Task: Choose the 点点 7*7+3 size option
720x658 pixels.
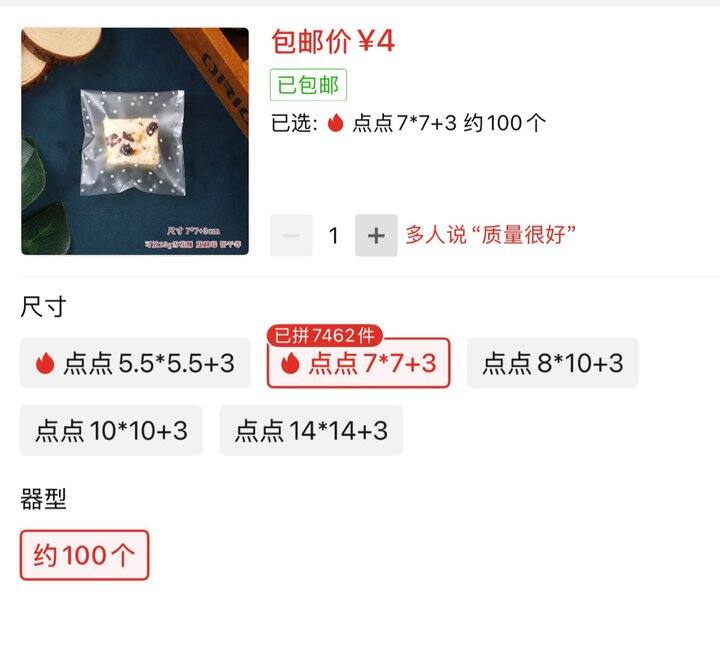Action: tap(358, 364)
